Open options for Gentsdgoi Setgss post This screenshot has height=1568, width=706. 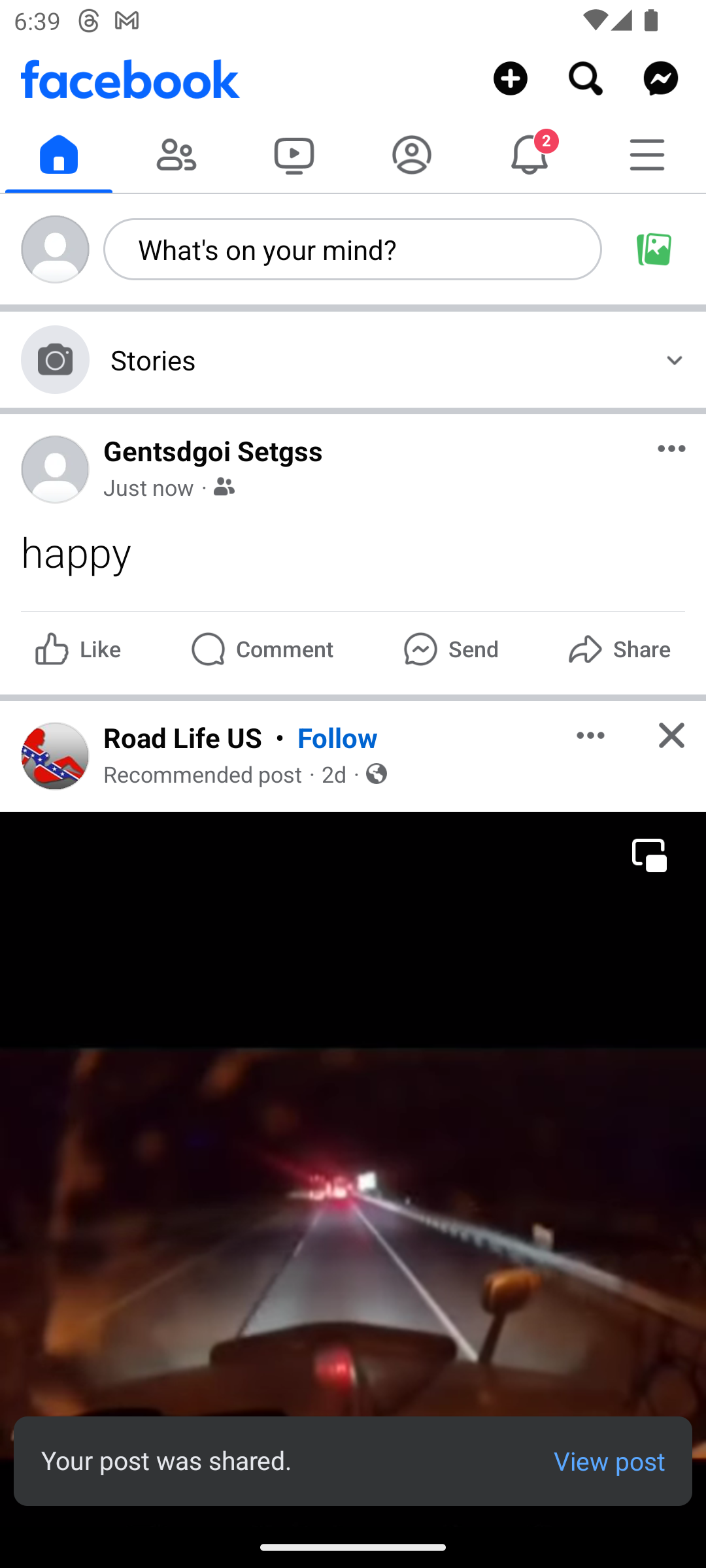[x=671, y=449]
